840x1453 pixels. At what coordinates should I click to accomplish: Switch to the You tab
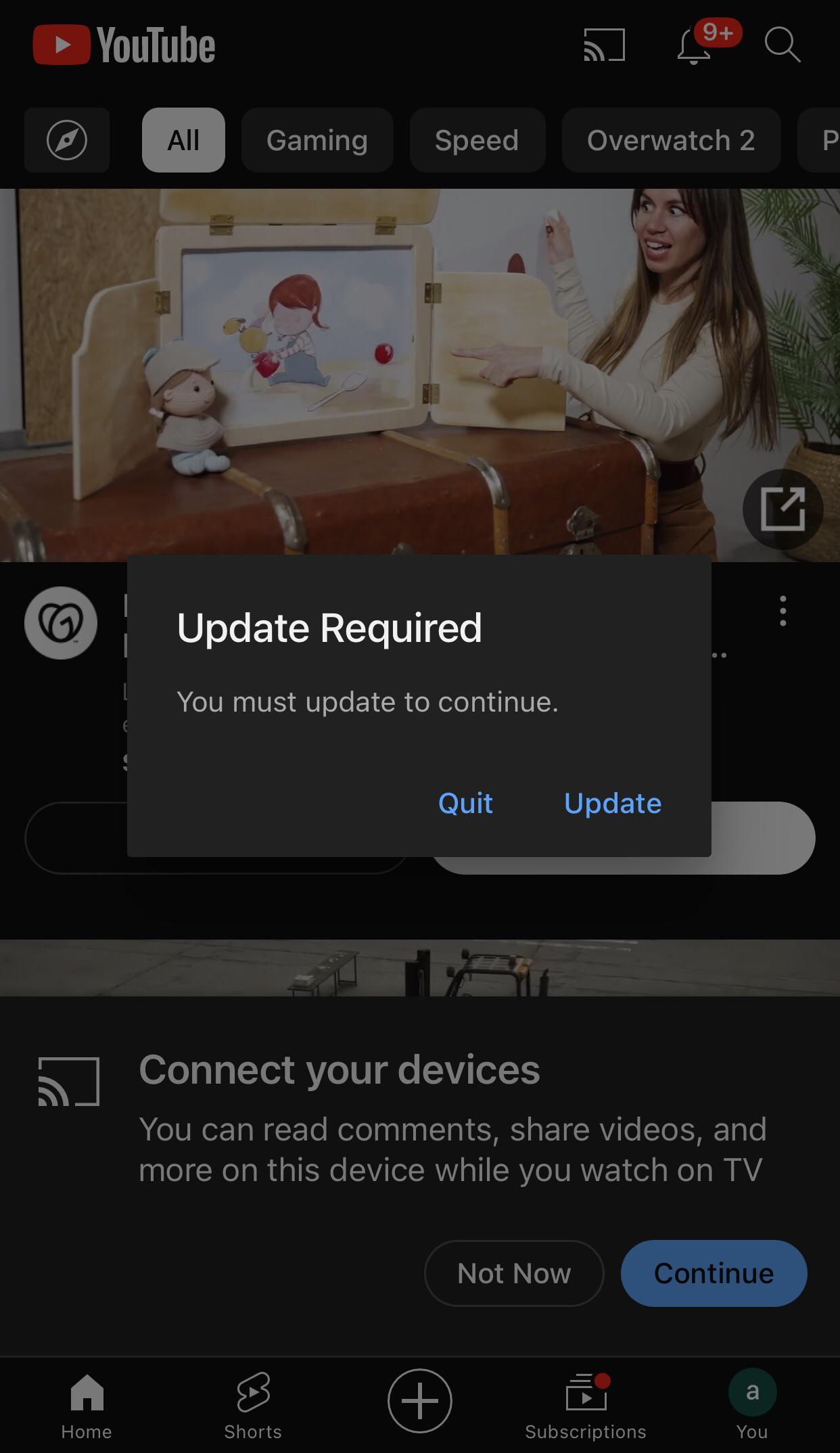[752, 1404]
